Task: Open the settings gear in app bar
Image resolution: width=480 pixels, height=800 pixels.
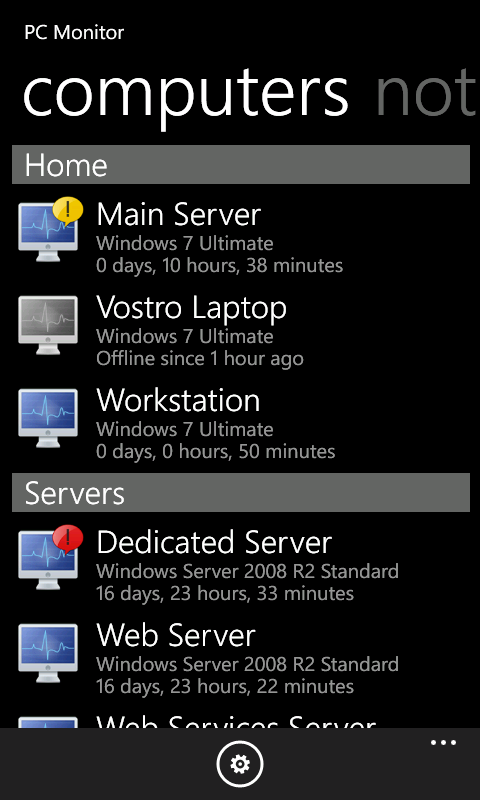Action: tap(240, 764)
